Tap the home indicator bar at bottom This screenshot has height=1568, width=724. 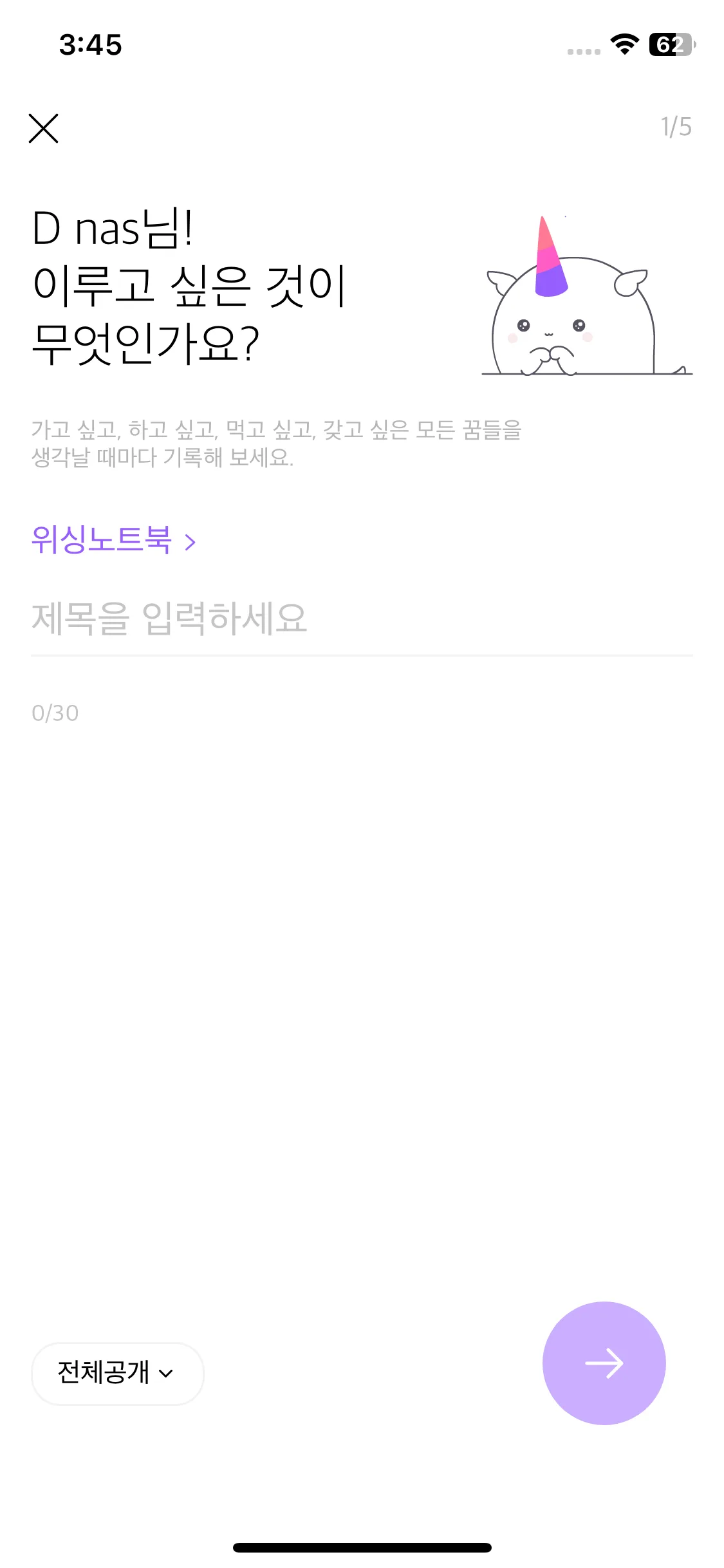(362, 1547)
